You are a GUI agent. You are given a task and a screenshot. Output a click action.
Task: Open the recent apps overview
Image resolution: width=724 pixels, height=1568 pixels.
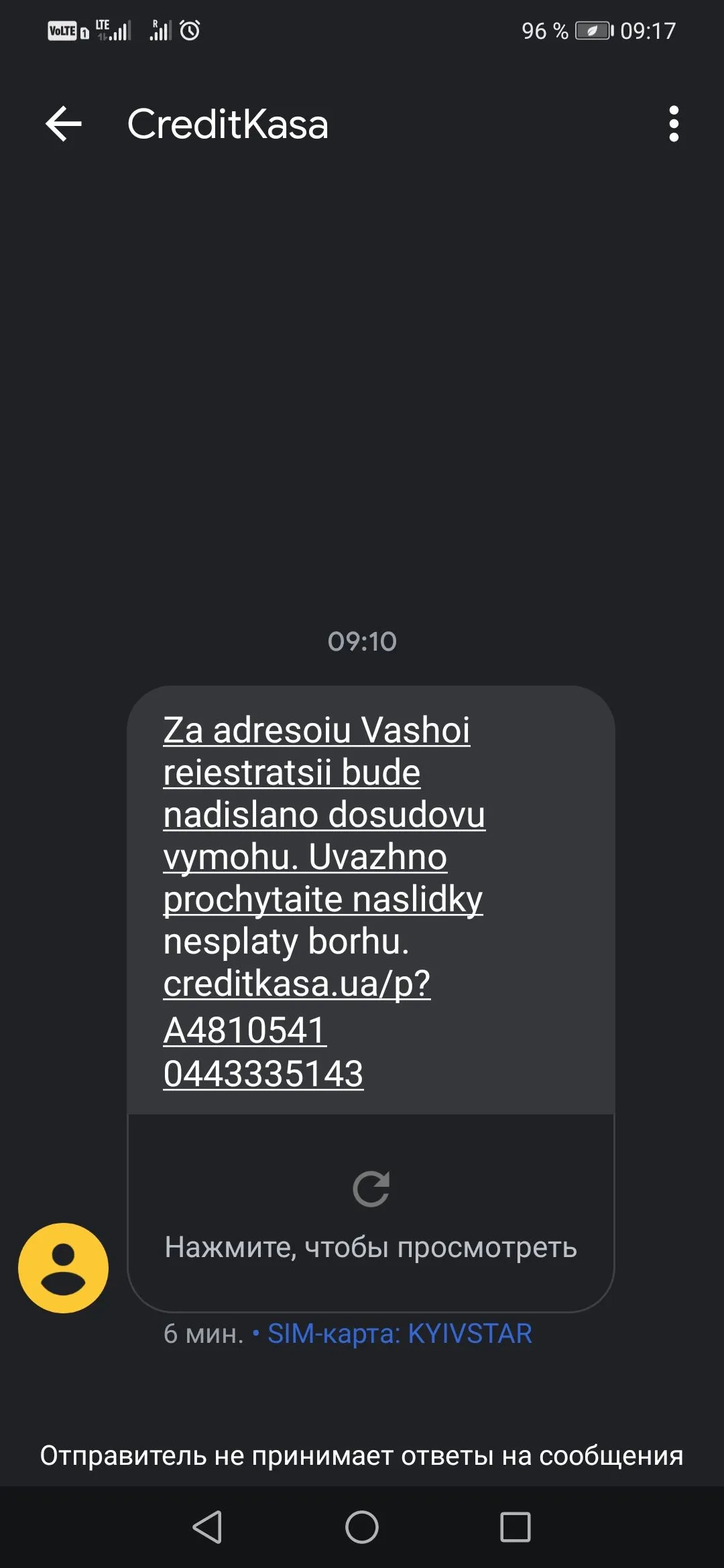(x=515, y=1527)
